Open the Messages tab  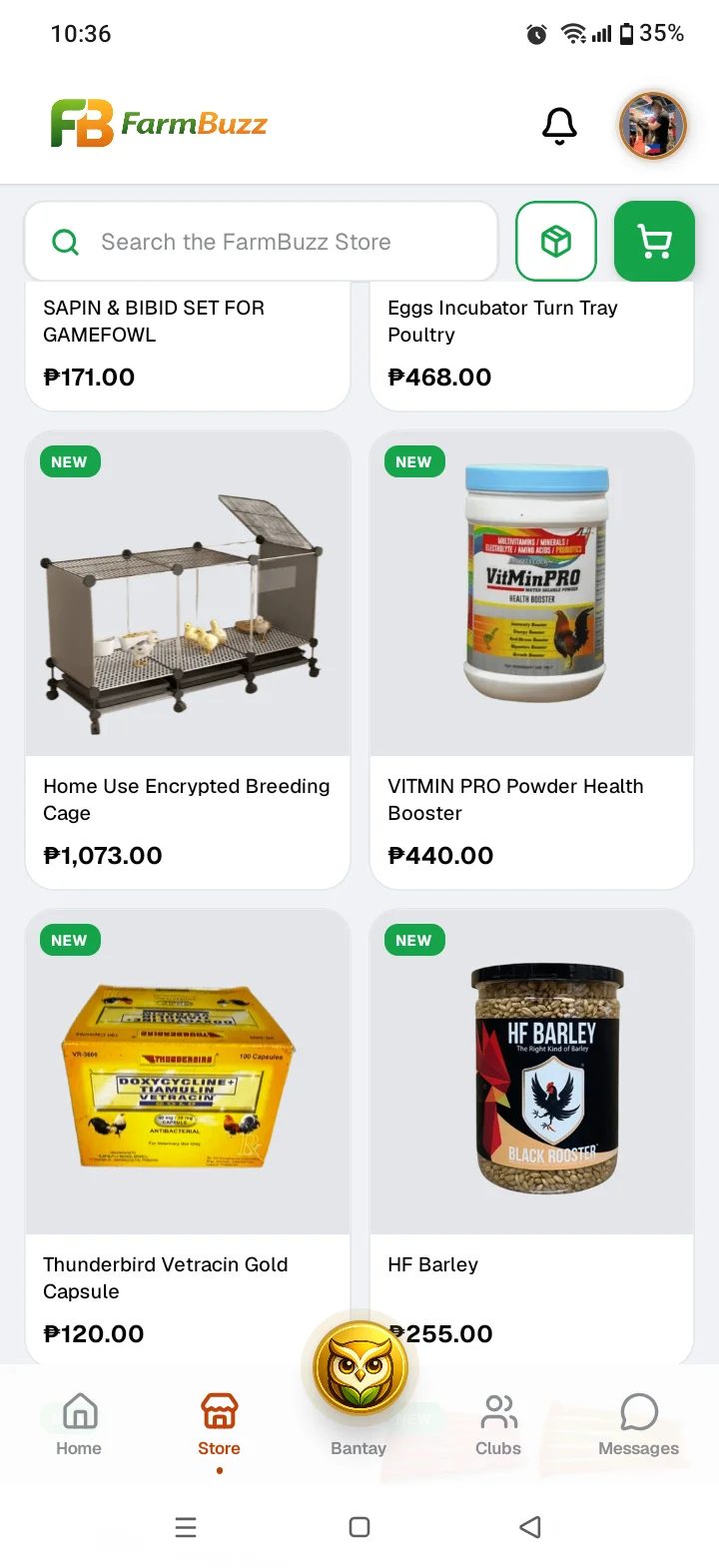click(x=638, y=1425)
